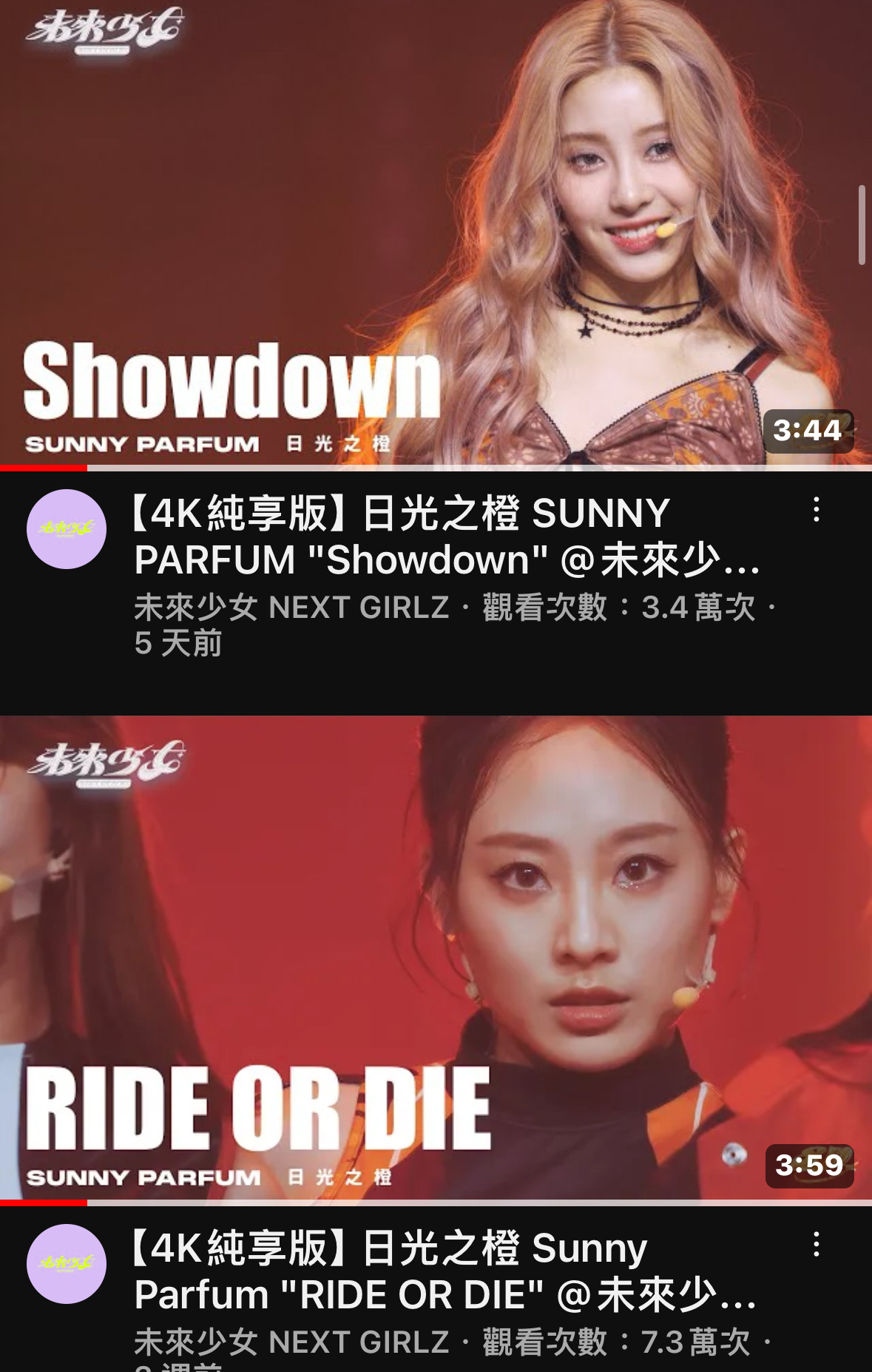Viewport: 872px width, 1372px height.
Task: Open the Showdown video title
Action: click(x=444, y=537)
